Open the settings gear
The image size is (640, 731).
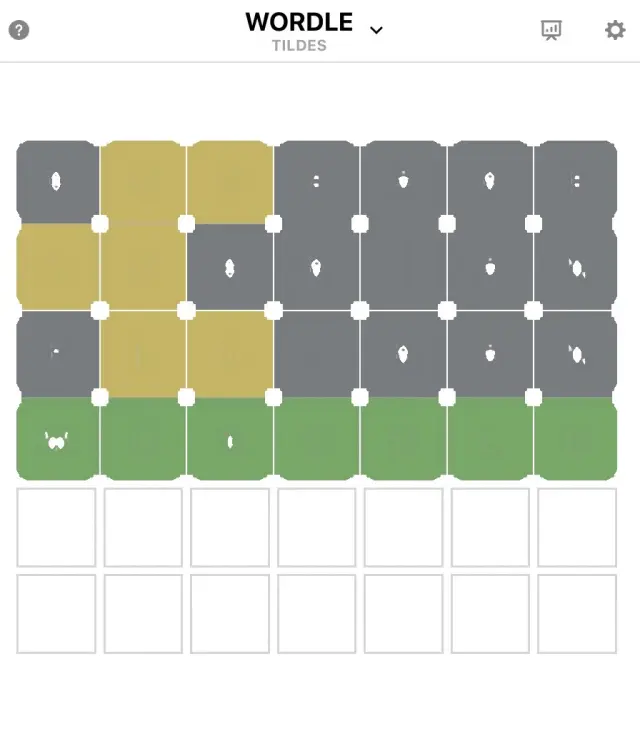pyautogui.click(x=615, y=30)
